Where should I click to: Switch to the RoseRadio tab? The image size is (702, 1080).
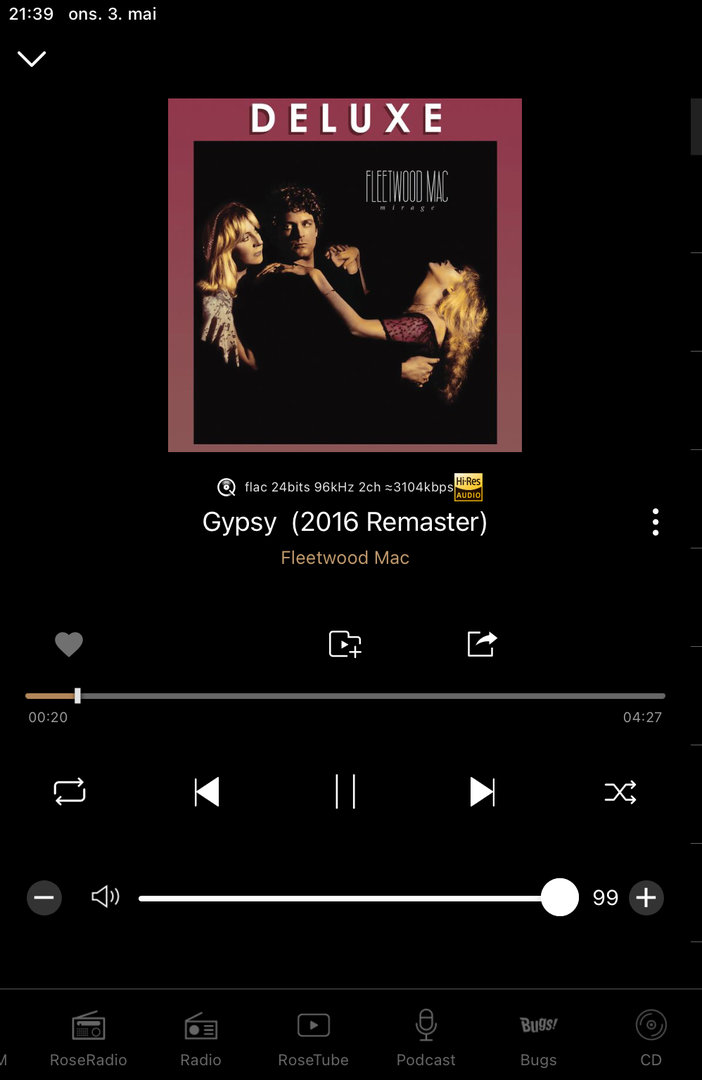click(89, 1038)
